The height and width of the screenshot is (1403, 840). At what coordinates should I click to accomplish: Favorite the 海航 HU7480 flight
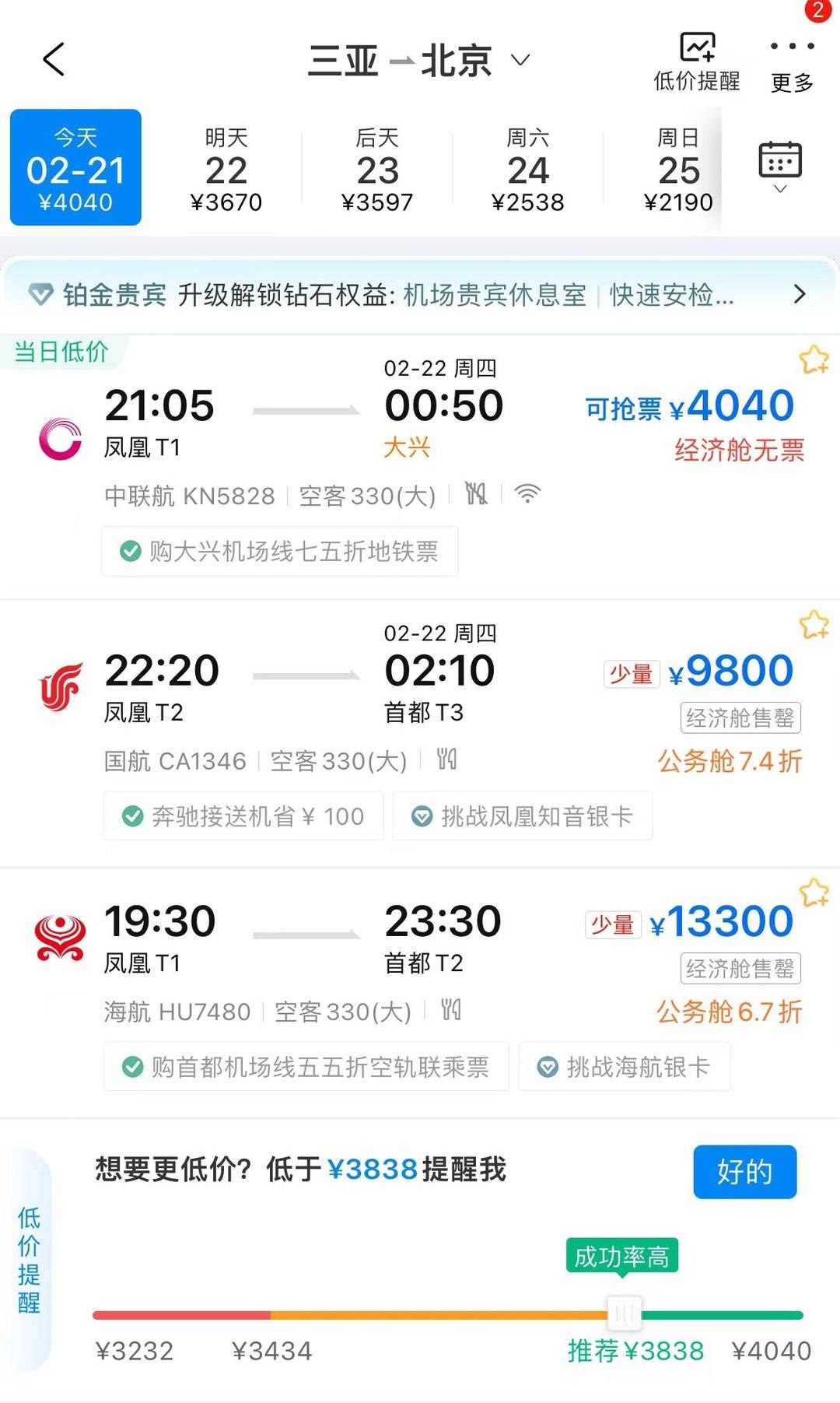click(814, 893)
